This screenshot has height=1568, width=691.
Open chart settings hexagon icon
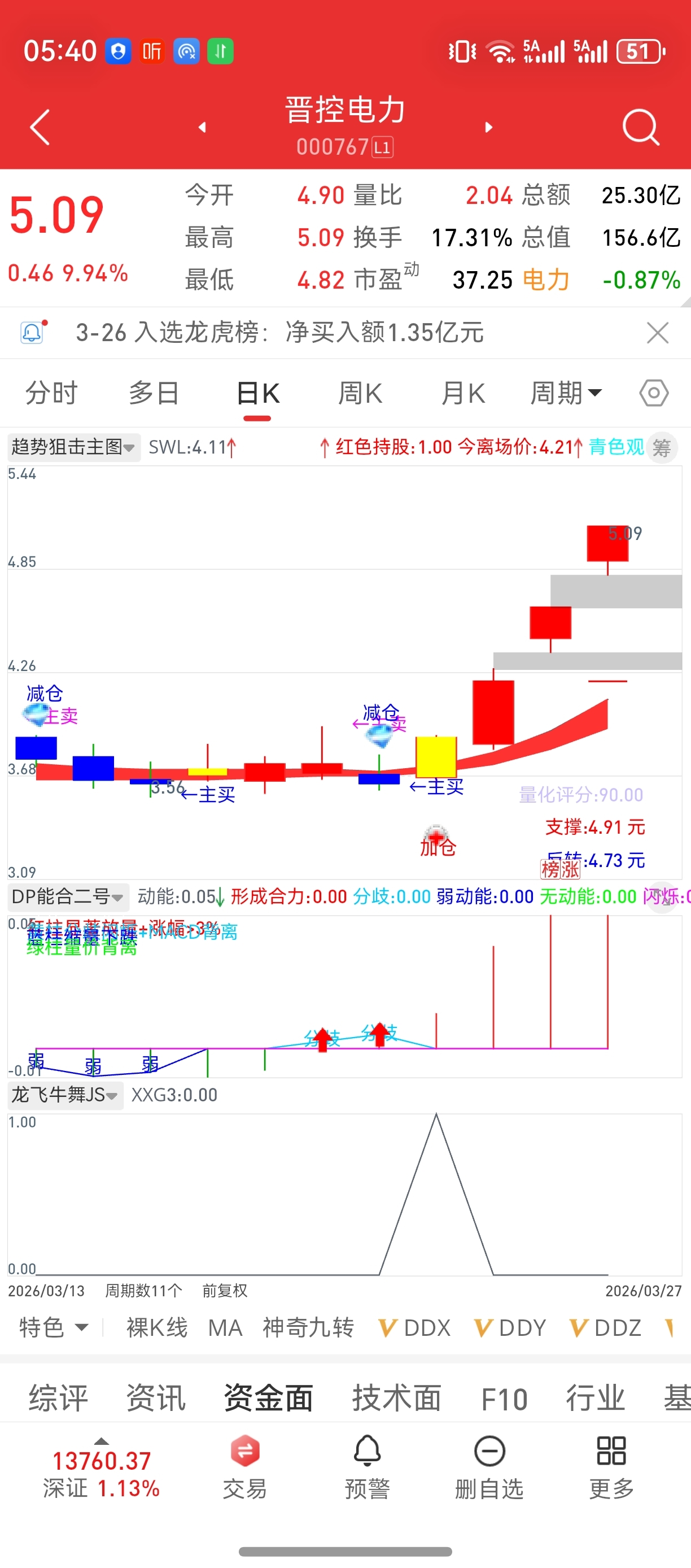point(654,393)
